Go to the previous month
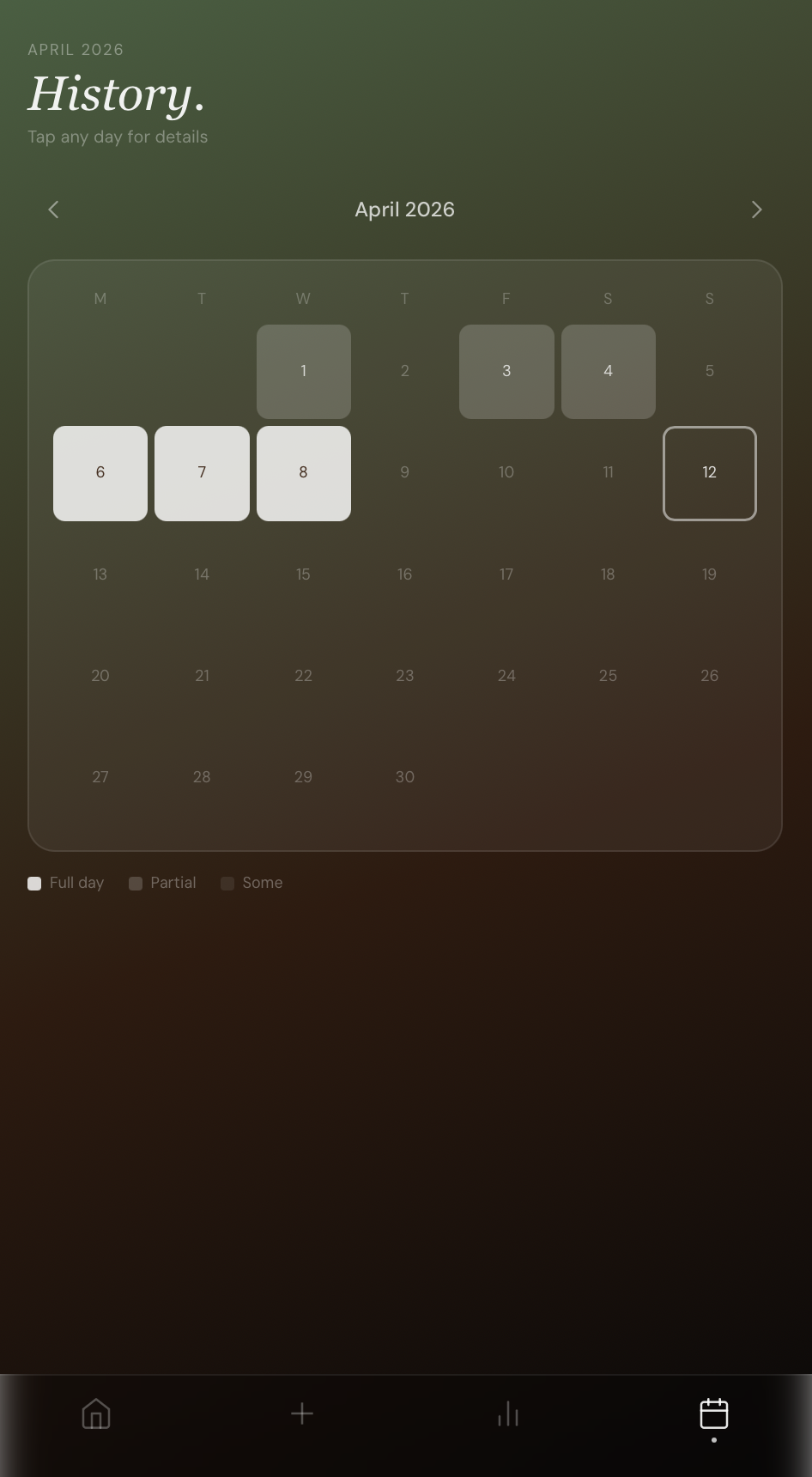The width and height of the screenshot is (812, 1477). click(x=53, y=209)
